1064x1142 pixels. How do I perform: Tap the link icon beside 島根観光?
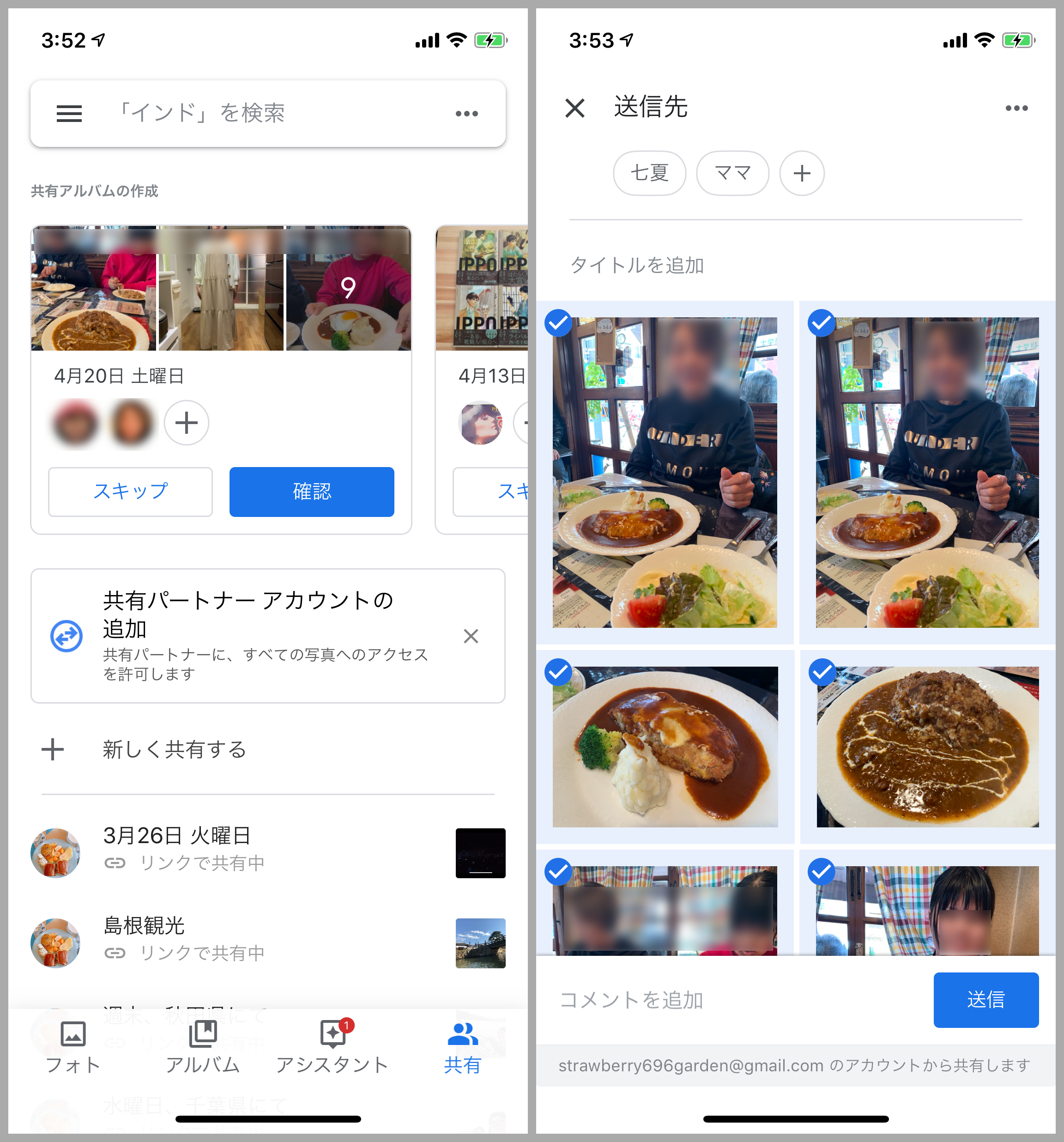(115, 953)
